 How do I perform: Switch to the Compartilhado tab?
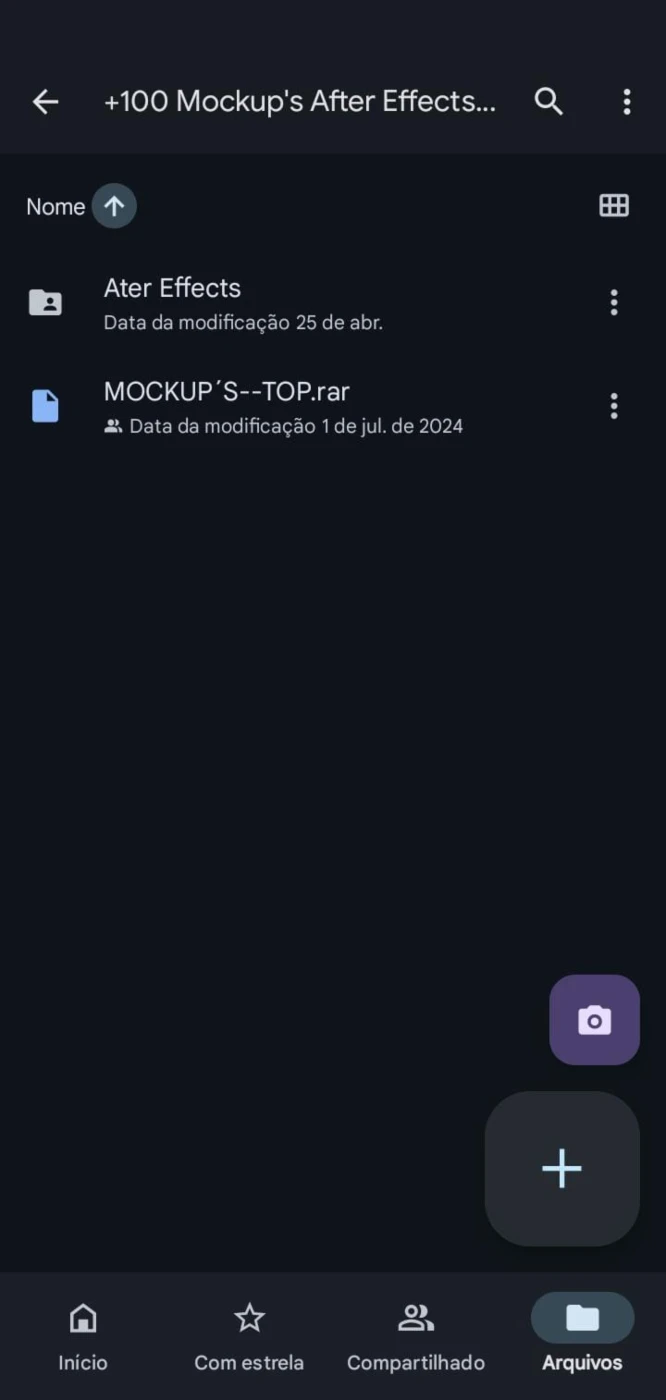click(416, 1336)
